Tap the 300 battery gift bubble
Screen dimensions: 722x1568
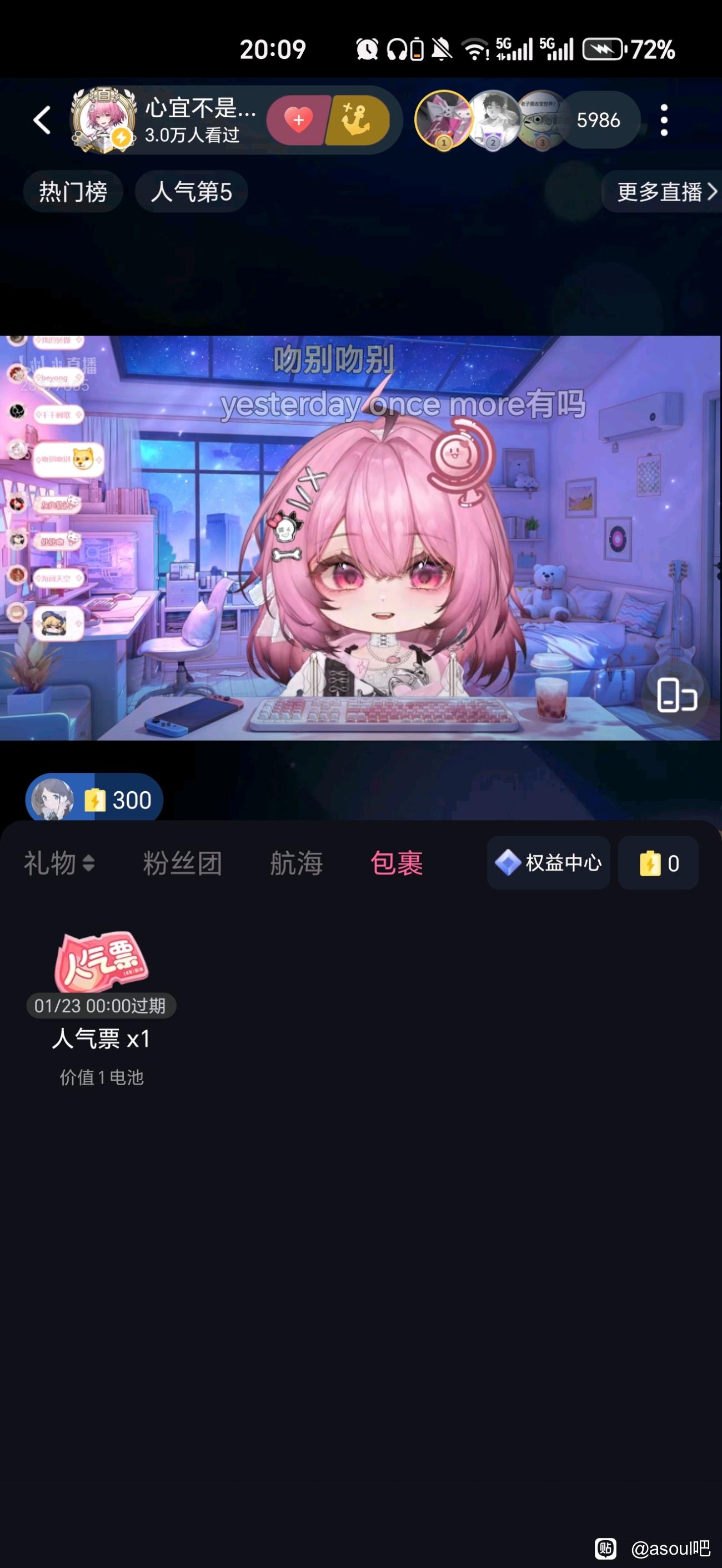pos(94,799)
